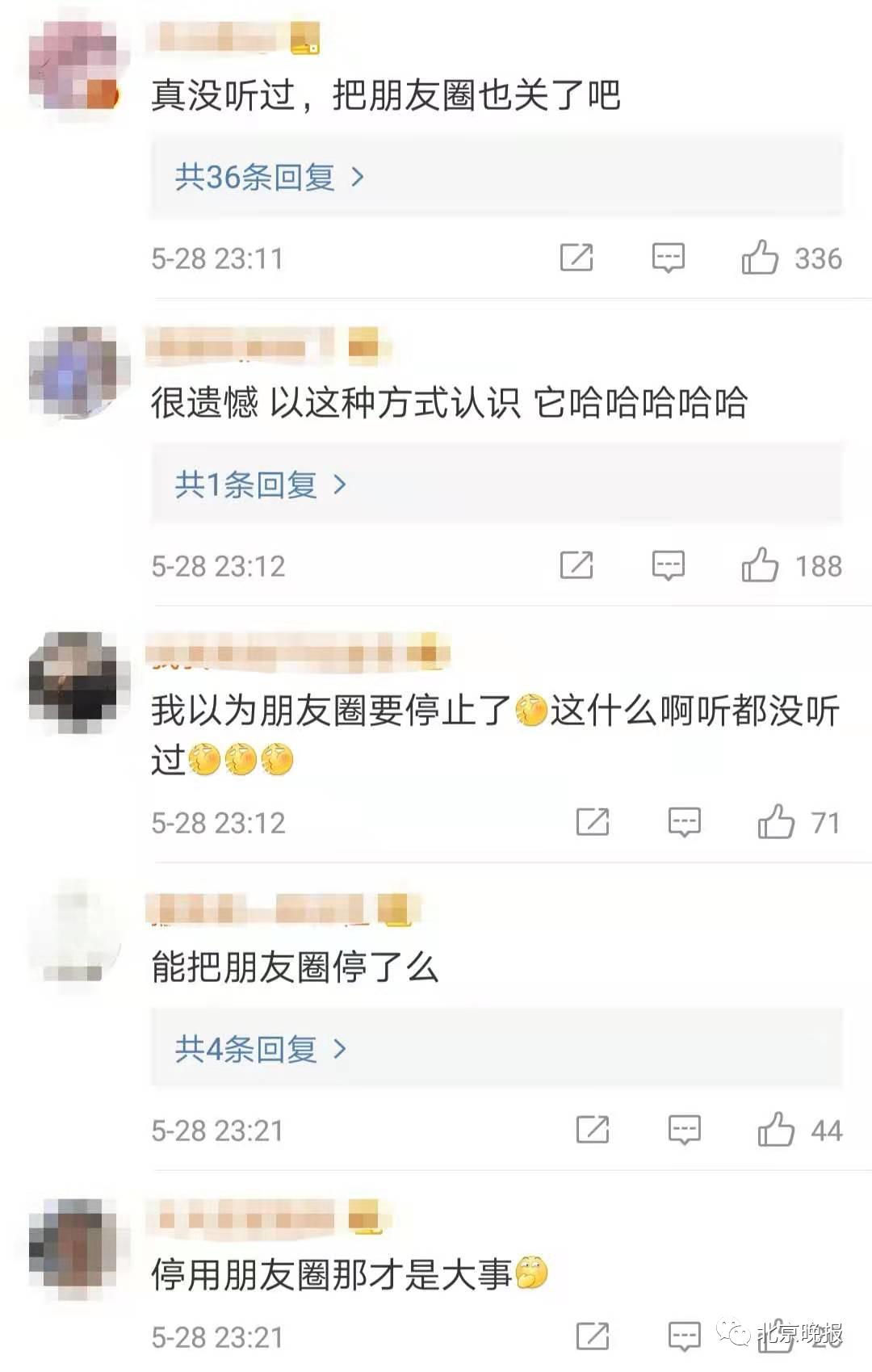Open the 共1条回复 reply thread
The image size is (872, 1372).
[x=260, y=485]
